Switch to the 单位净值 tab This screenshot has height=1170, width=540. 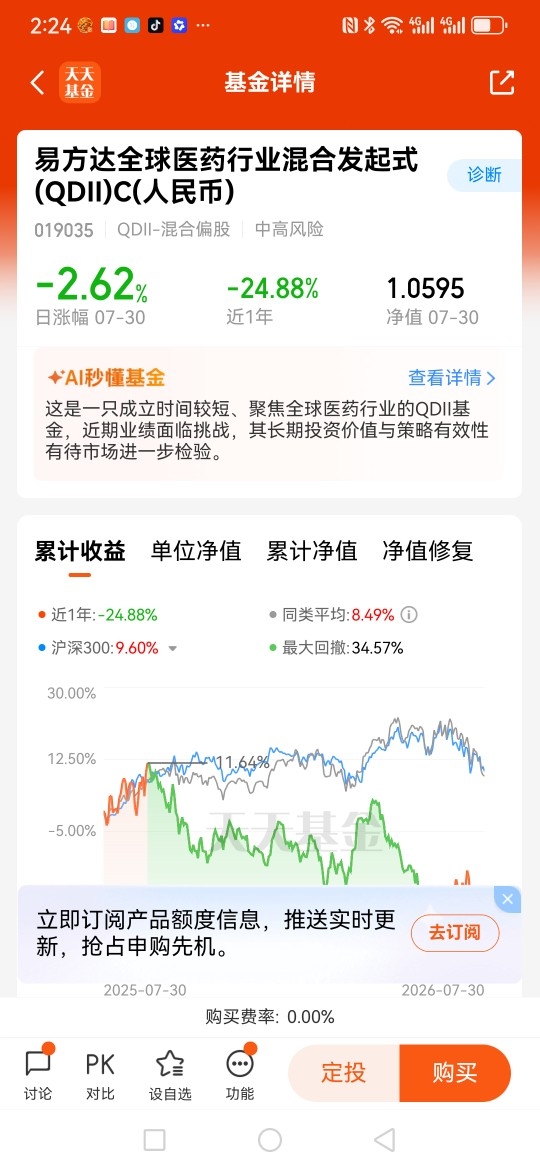196,551
